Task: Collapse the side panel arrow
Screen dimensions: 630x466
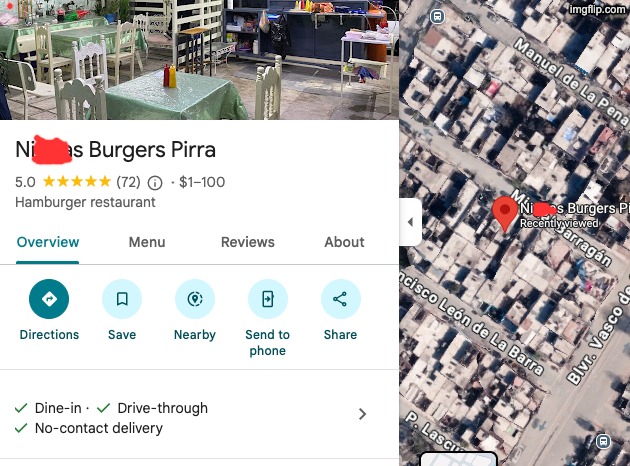Action: (x=410, y=222)
